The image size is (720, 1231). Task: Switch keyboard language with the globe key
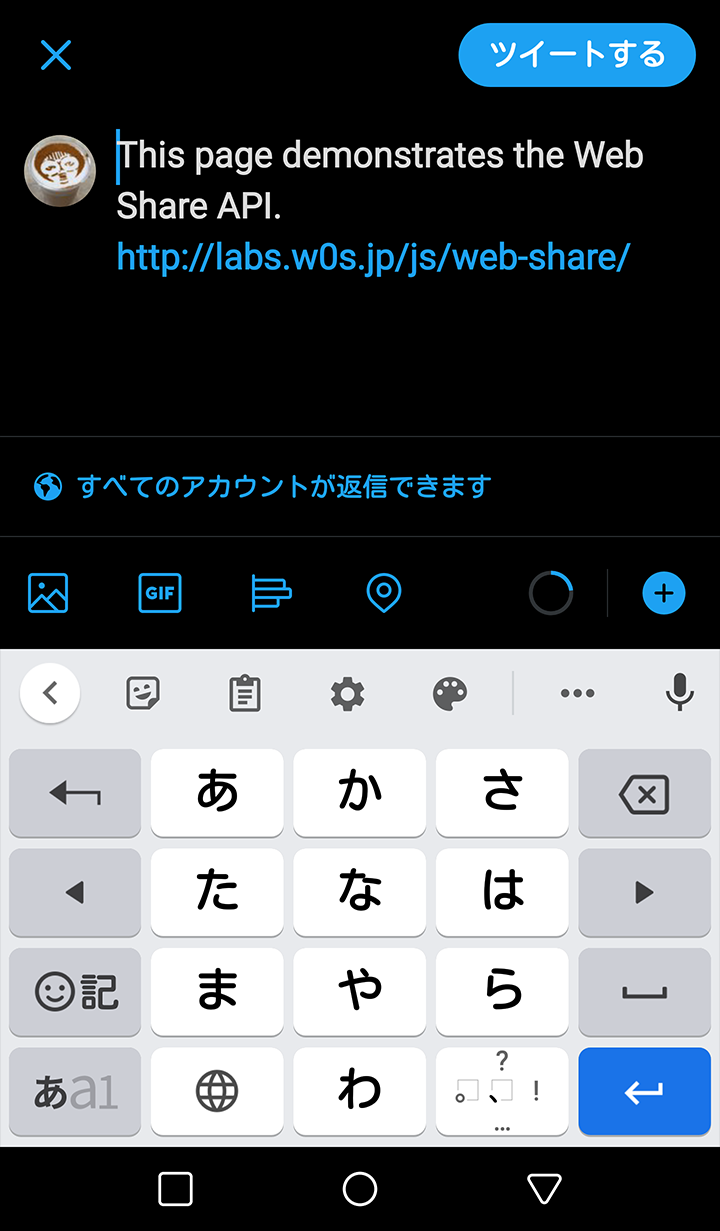coord(217,1091)
